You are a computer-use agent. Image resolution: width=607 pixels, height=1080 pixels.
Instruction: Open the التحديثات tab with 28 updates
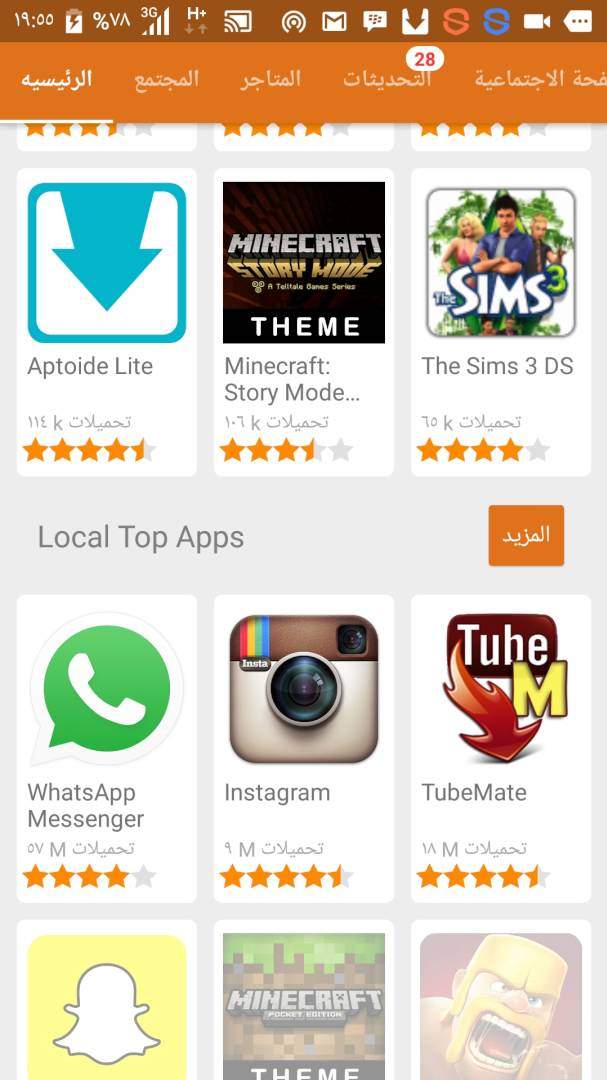click(387, 79)
